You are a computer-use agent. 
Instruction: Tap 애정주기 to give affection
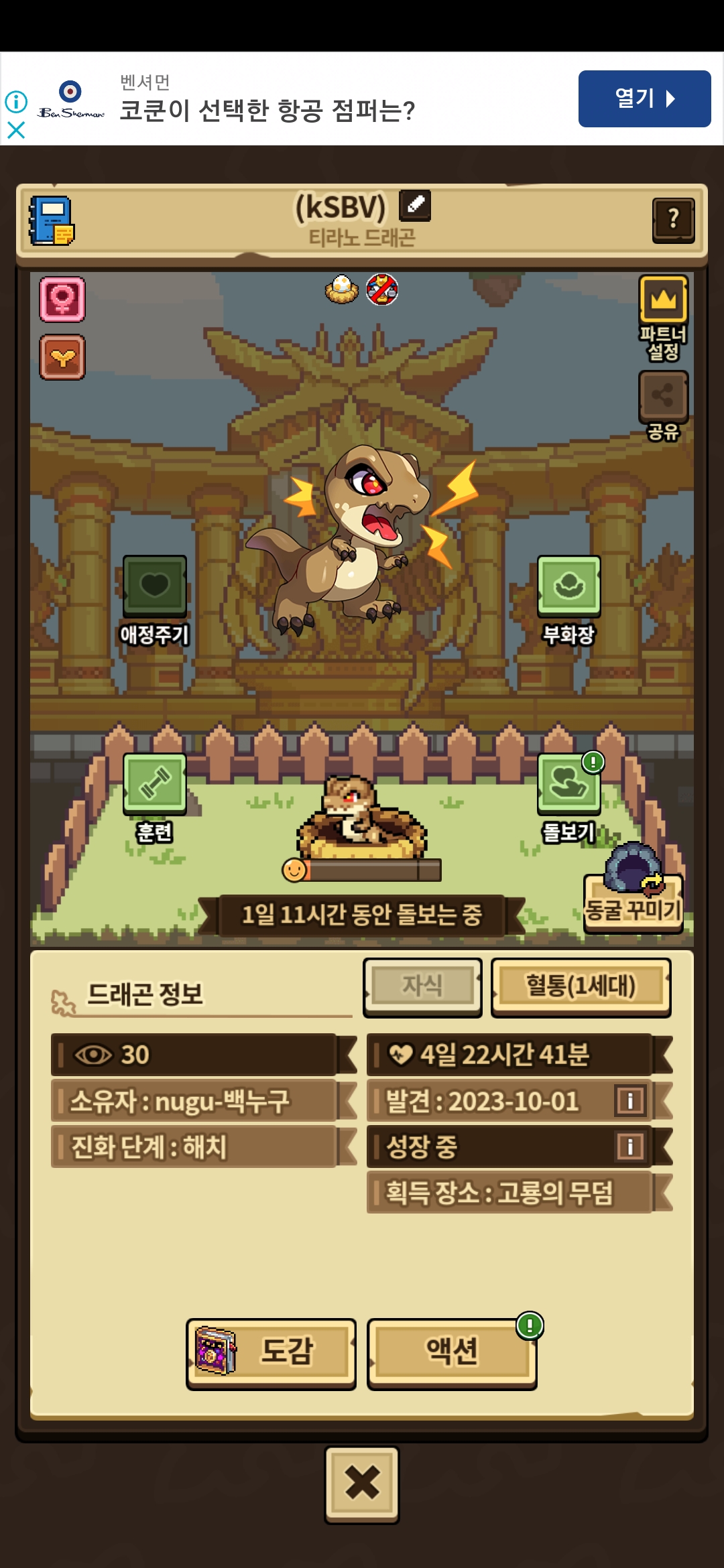[x=155, y=586]
